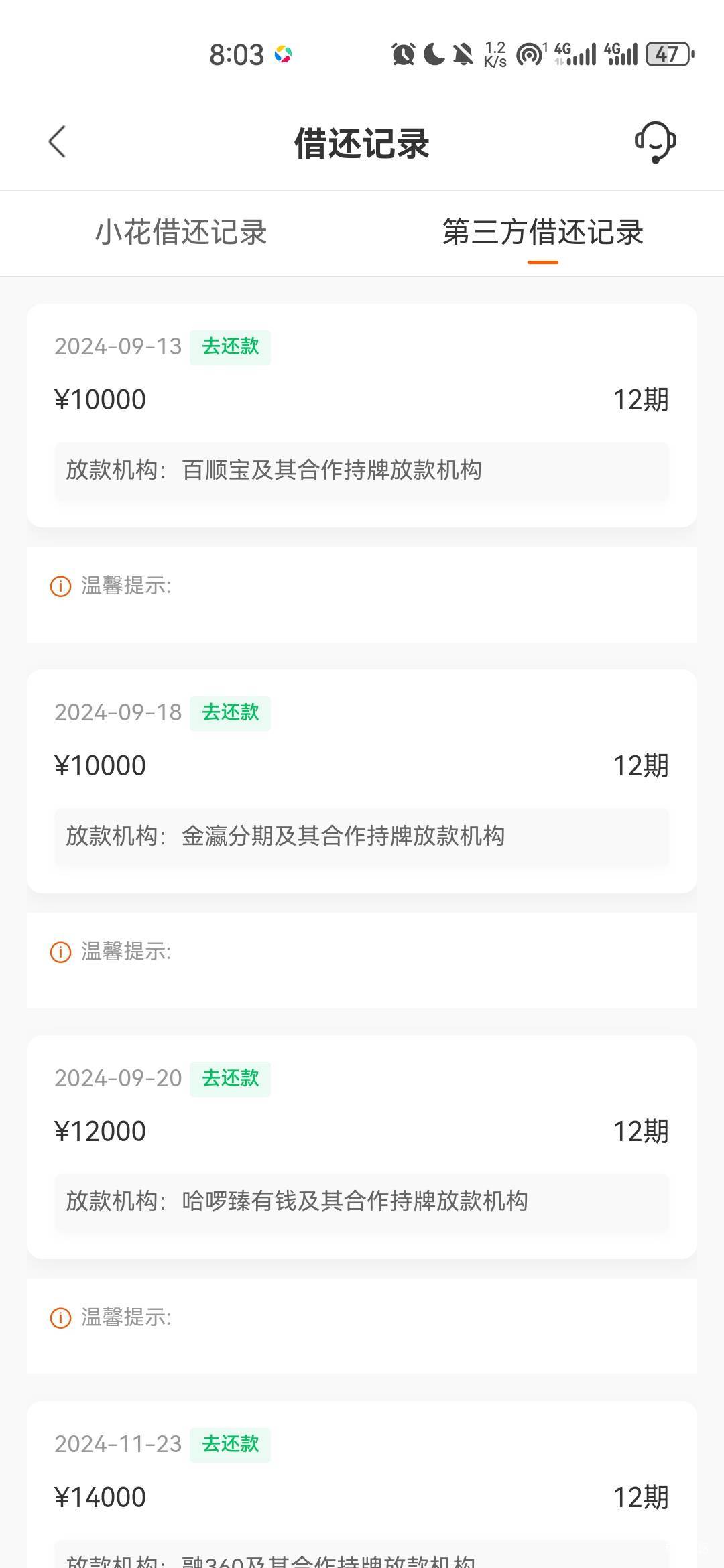The image size is (724, 1568).
Task: Switch to 小花借还记录 tab
Action: [x=181, y=233]
